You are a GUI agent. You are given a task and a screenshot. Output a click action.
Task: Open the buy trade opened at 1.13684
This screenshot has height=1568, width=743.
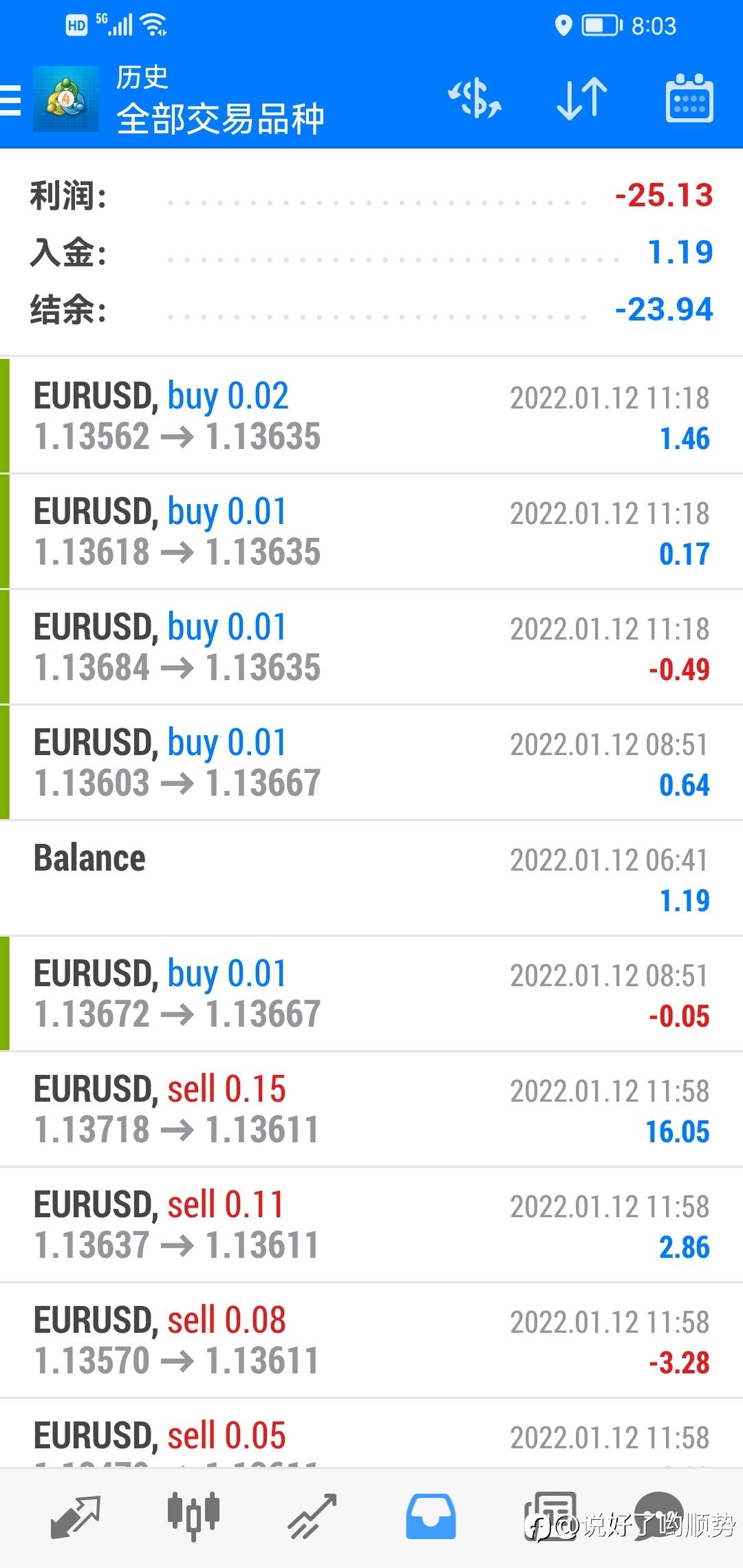(371, 647)
